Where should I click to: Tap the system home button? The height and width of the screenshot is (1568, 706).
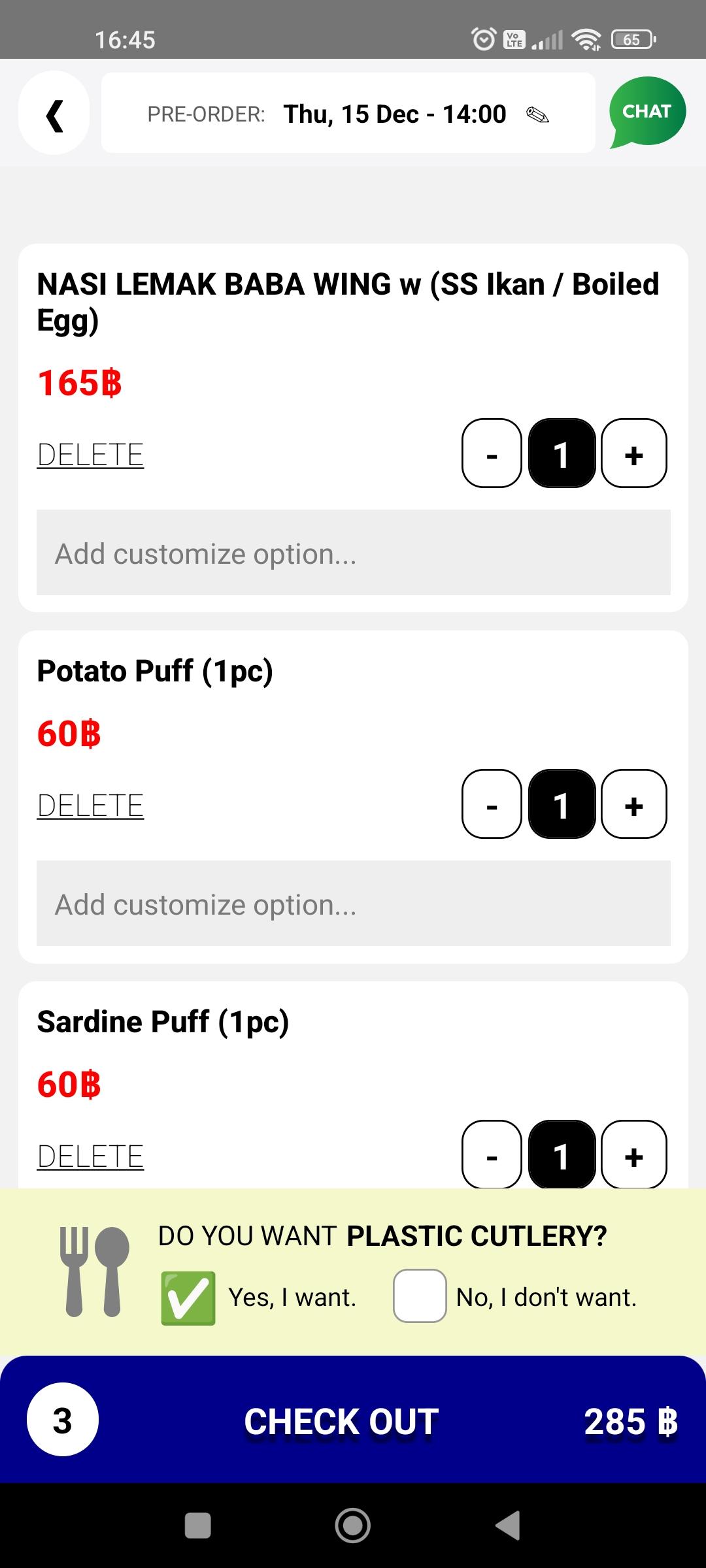353,1526
